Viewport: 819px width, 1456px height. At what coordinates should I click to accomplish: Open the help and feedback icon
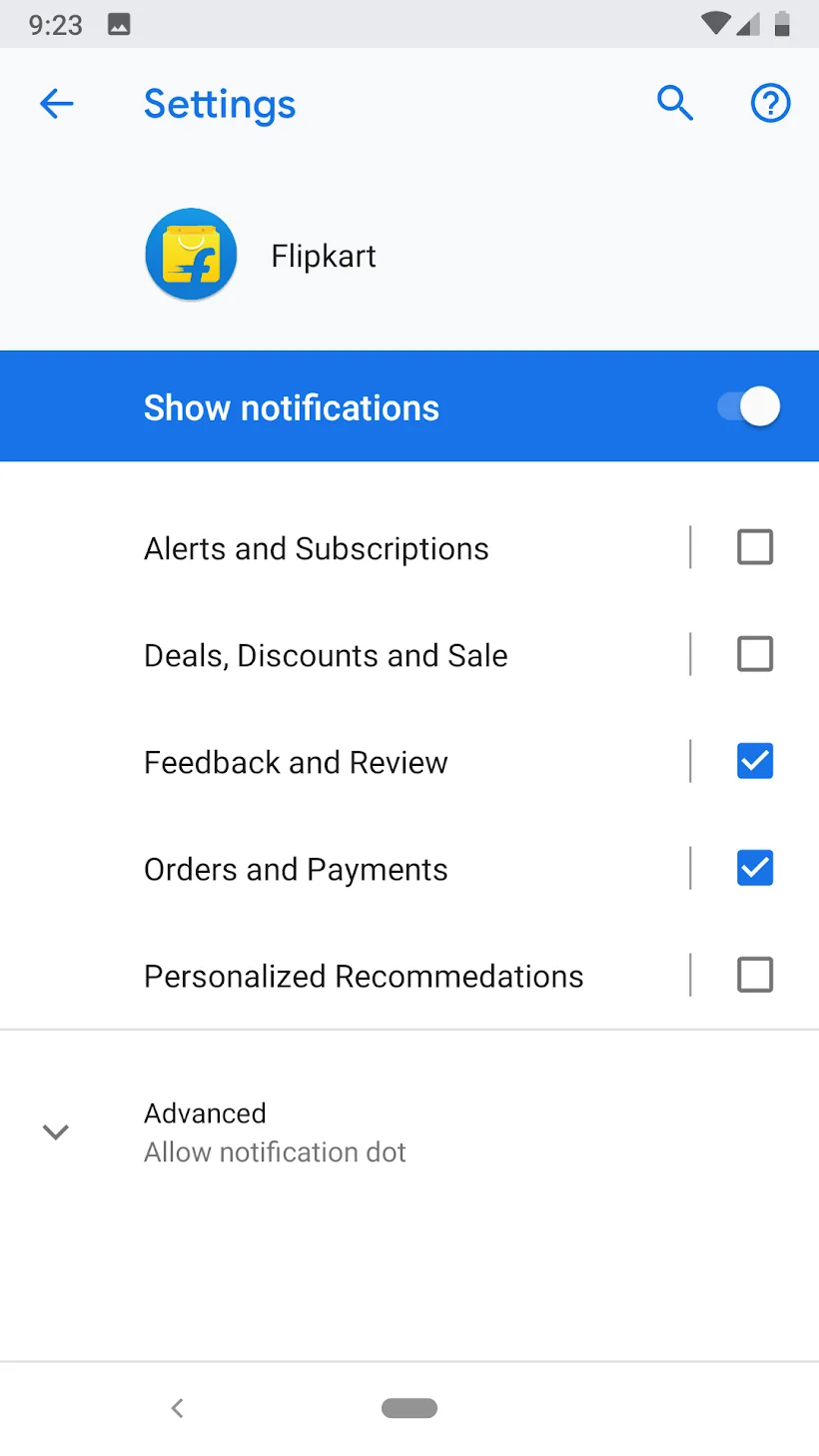[770, 103]
